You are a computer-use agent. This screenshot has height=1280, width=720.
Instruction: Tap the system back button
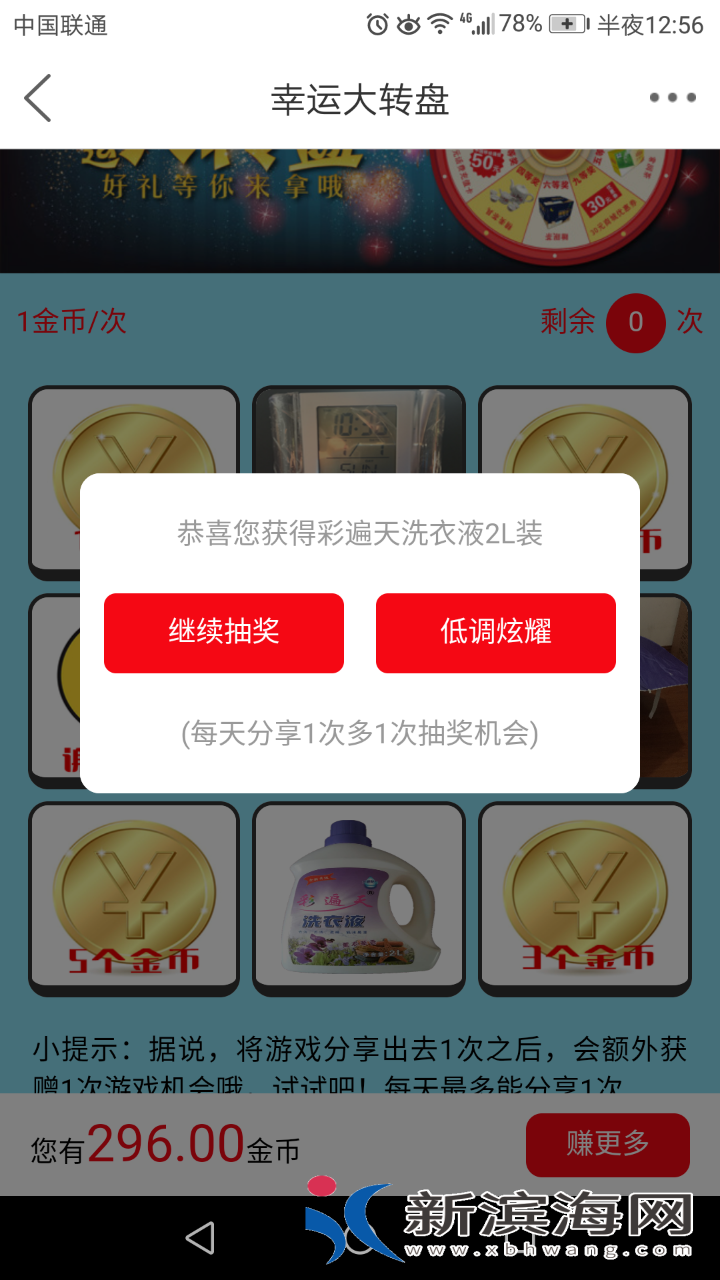[201, 1238]
